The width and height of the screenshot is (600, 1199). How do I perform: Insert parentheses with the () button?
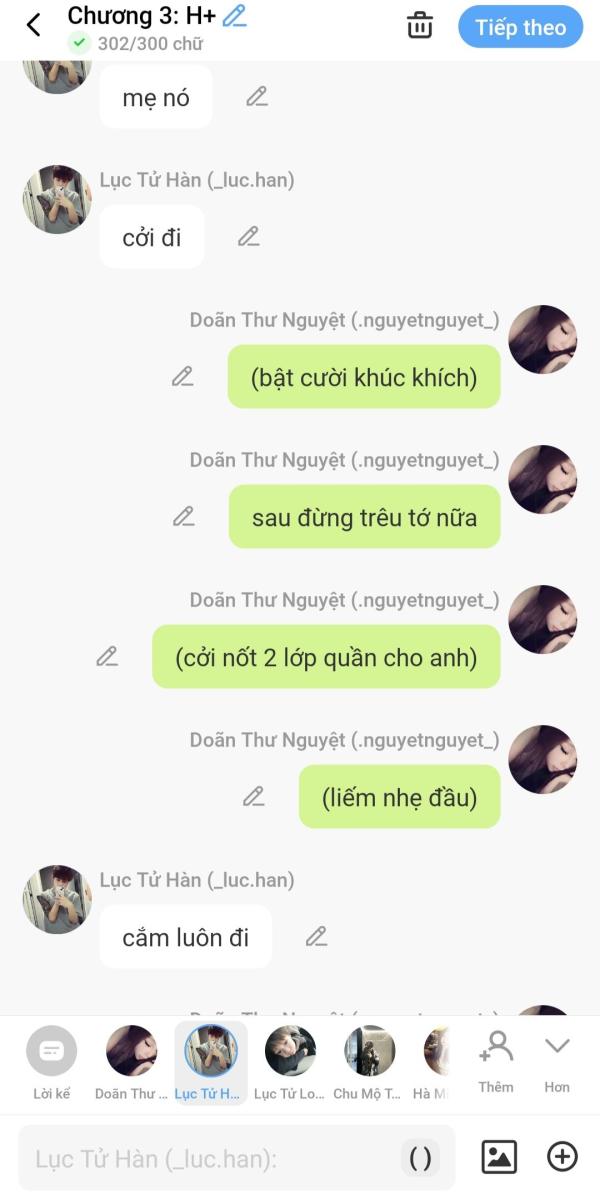click(420, 1158)
